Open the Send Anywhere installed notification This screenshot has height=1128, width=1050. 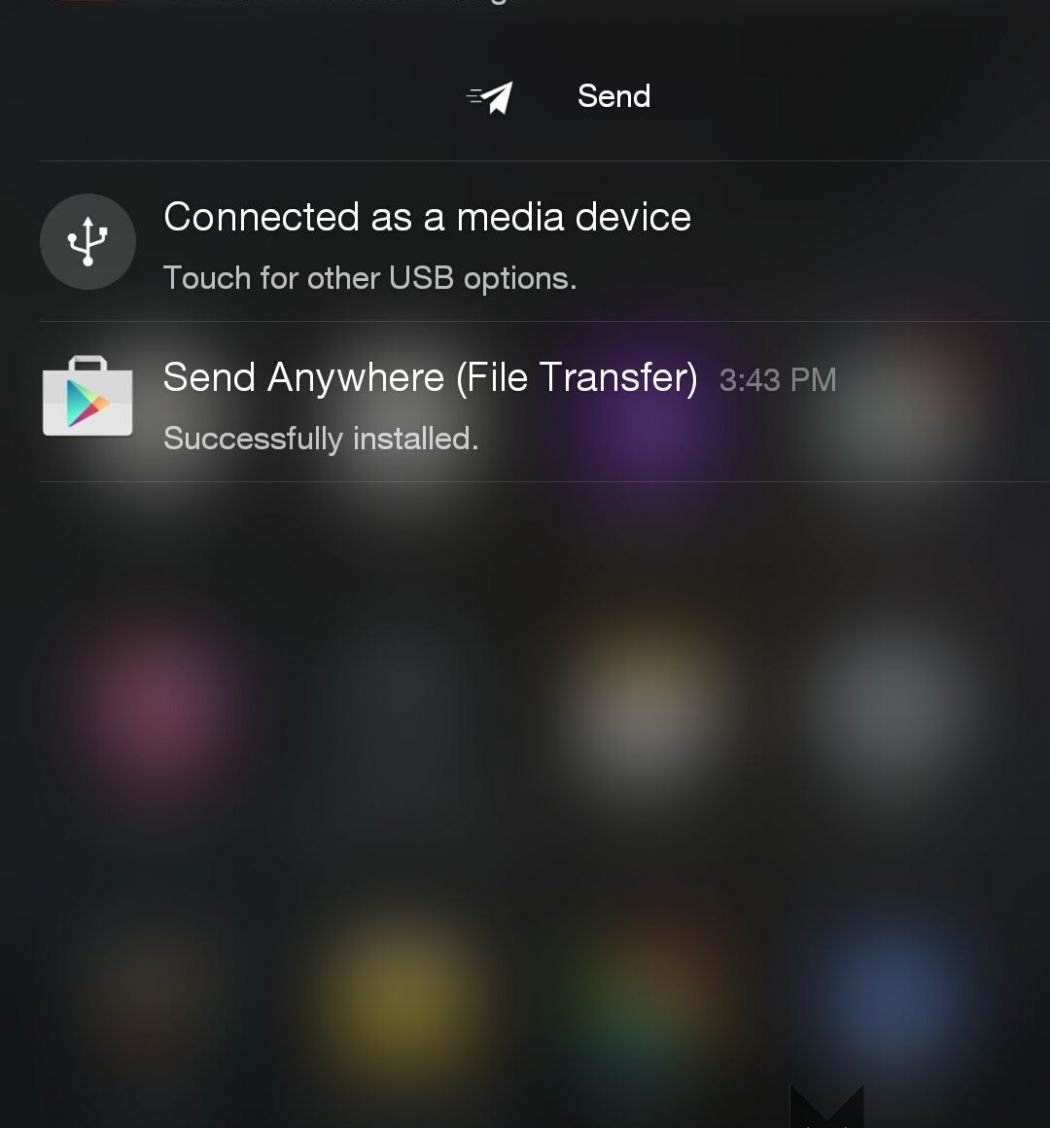430,403
